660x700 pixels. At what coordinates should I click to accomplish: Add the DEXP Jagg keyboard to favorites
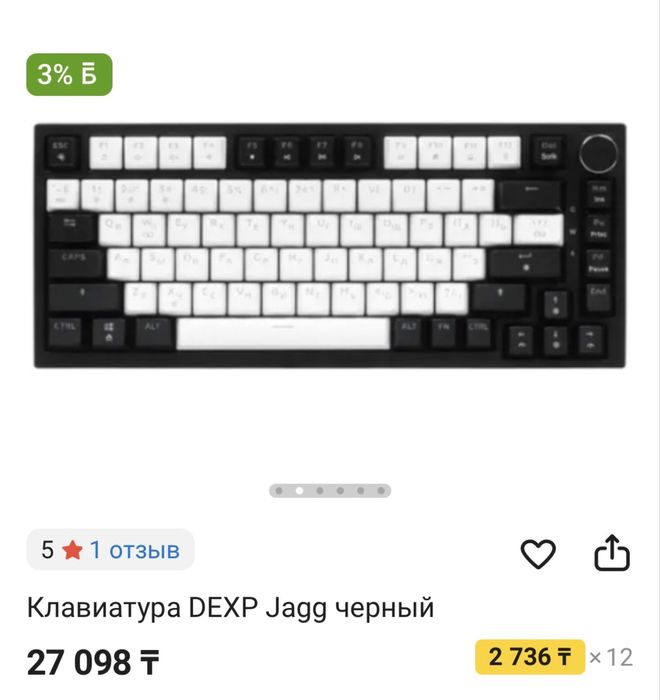(538, 553)
